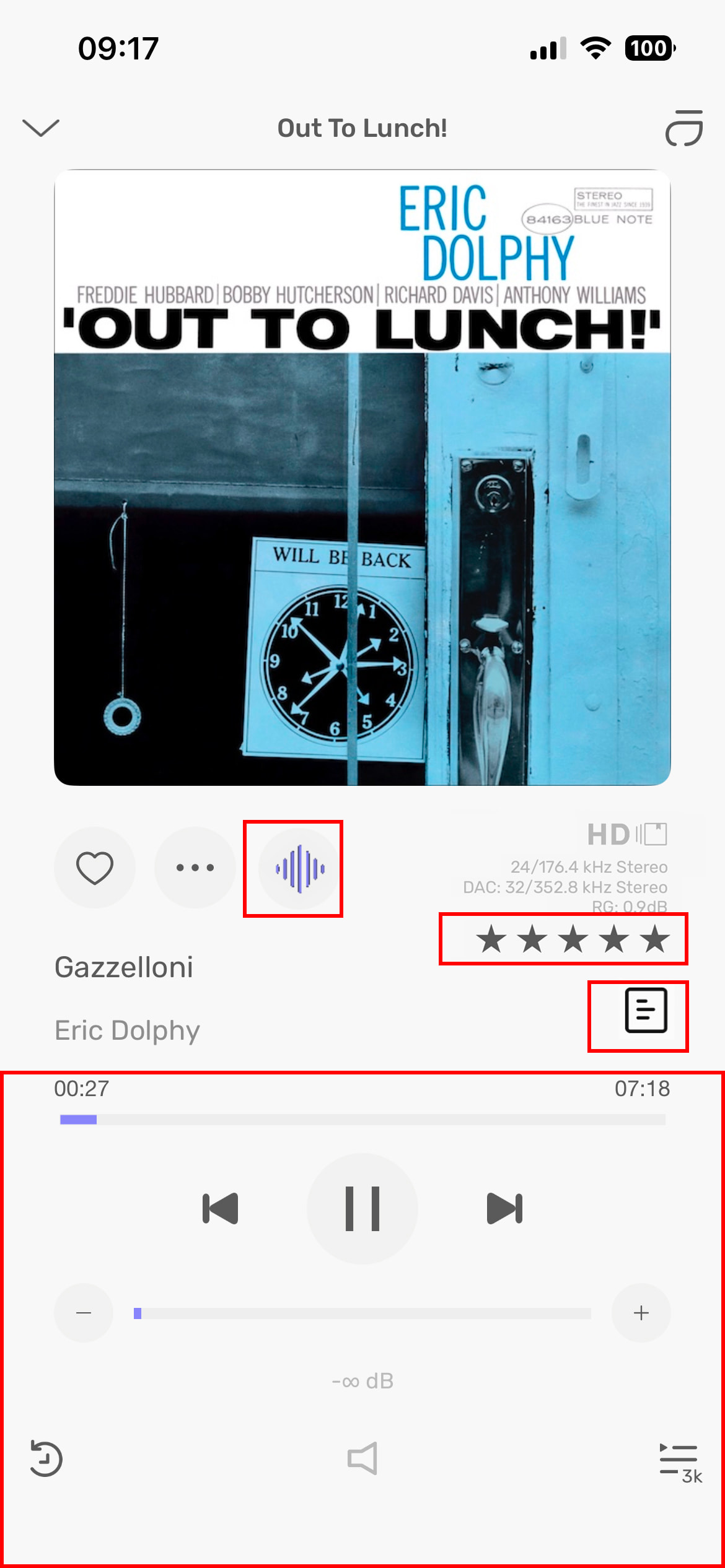Decrease volume with the minus button
This screenshot has height=1568, width=725.
pyautogui.click(x=84, y=1313)
